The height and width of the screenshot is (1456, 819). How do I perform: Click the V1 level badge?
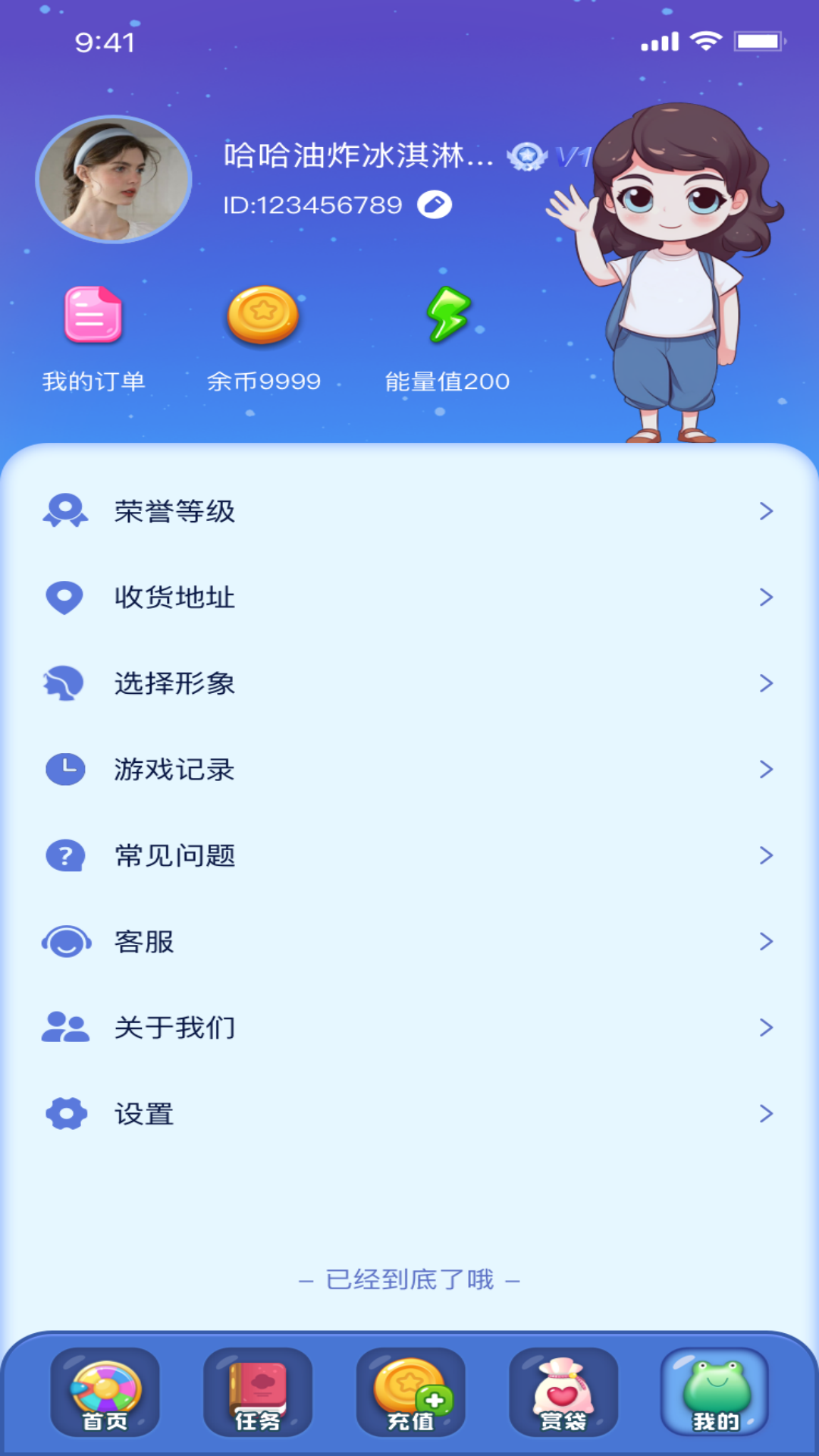[546, 157]
